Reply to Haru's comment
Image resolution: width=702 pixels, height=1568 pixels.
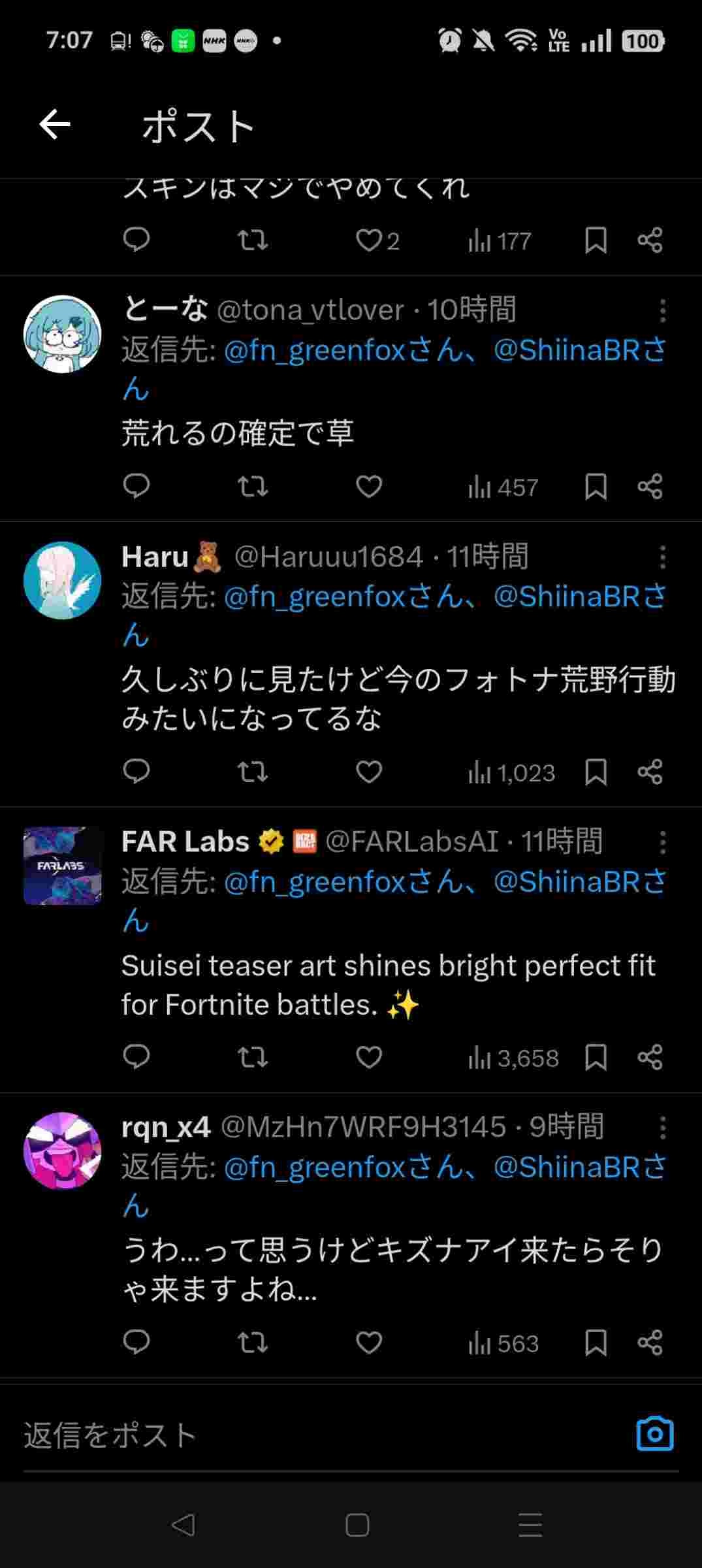[x=136, y=772]
